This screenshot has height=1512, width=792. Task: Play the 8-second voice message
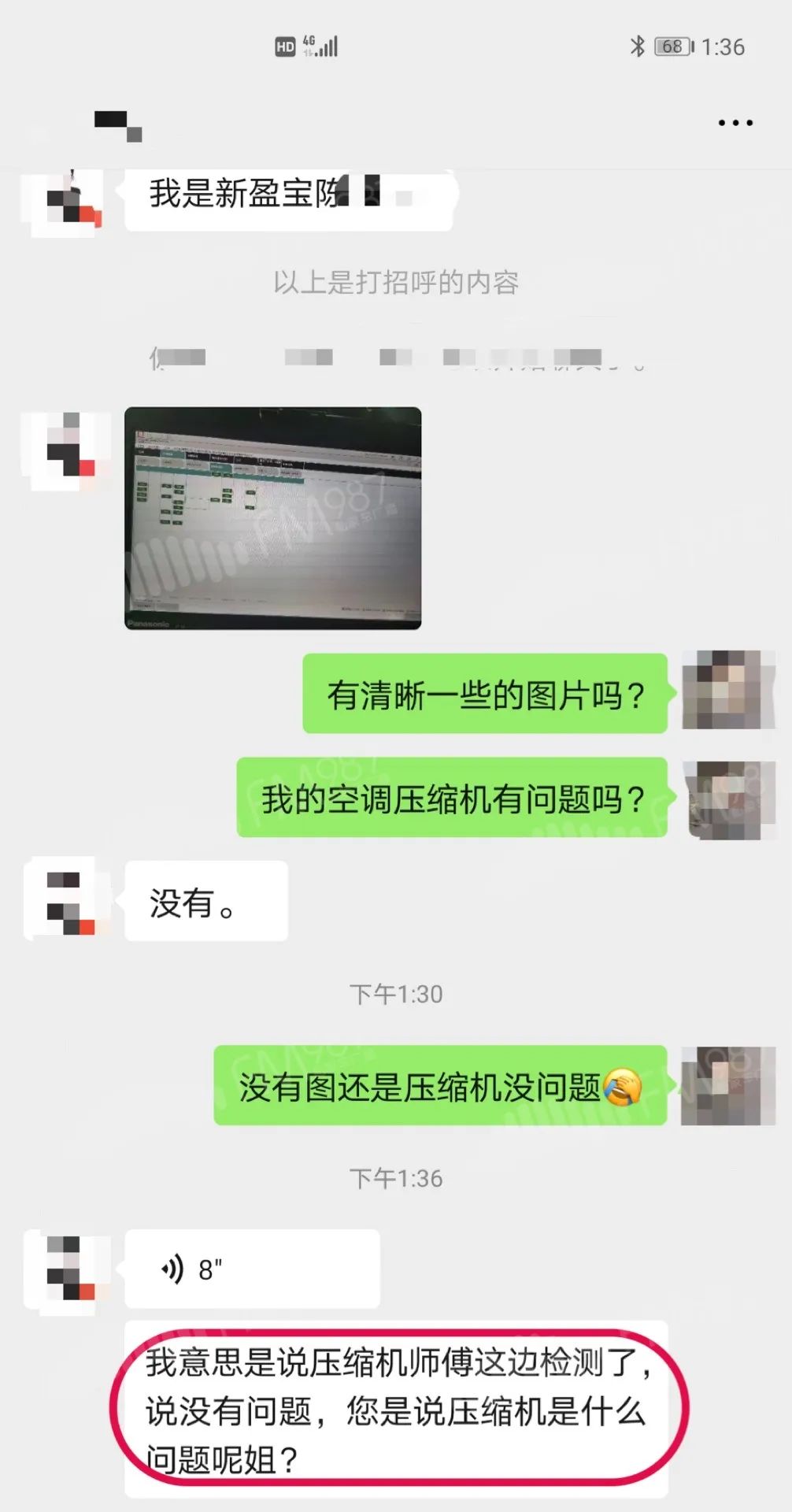pyautogui.click(x=252, y=1269)
